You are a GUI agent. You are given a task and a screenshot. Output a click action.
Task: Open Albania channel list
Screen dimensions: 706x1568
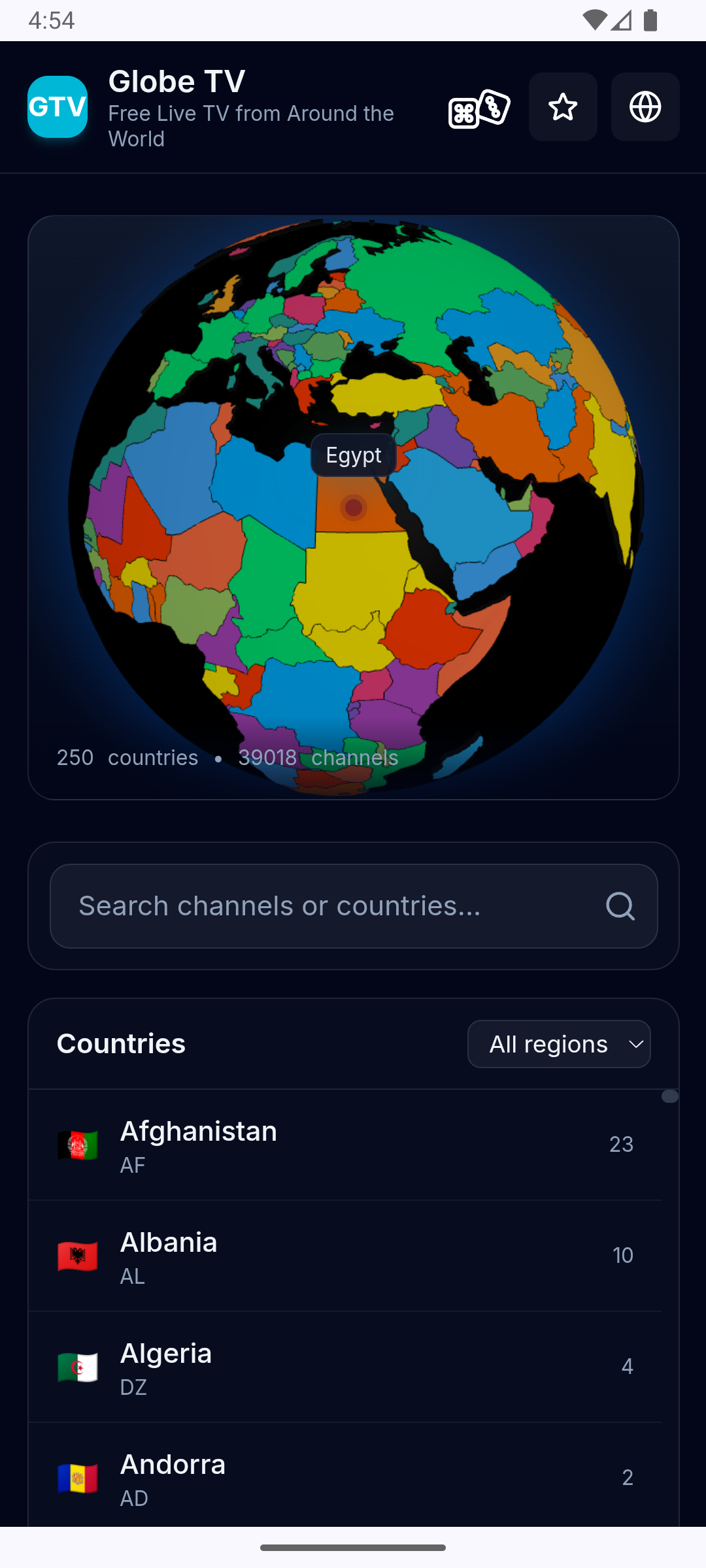click(345, 1256)
